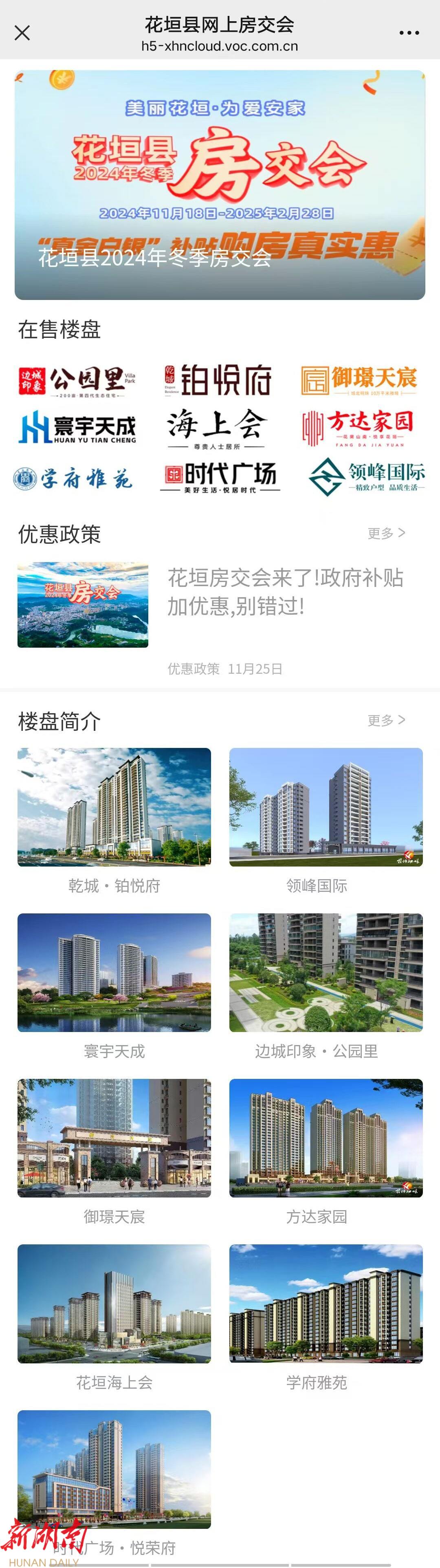Read the article 花垣房交会来了!政府补贴加优惠,别错过!
The image size is (440, 1568).
pos(285,592)
